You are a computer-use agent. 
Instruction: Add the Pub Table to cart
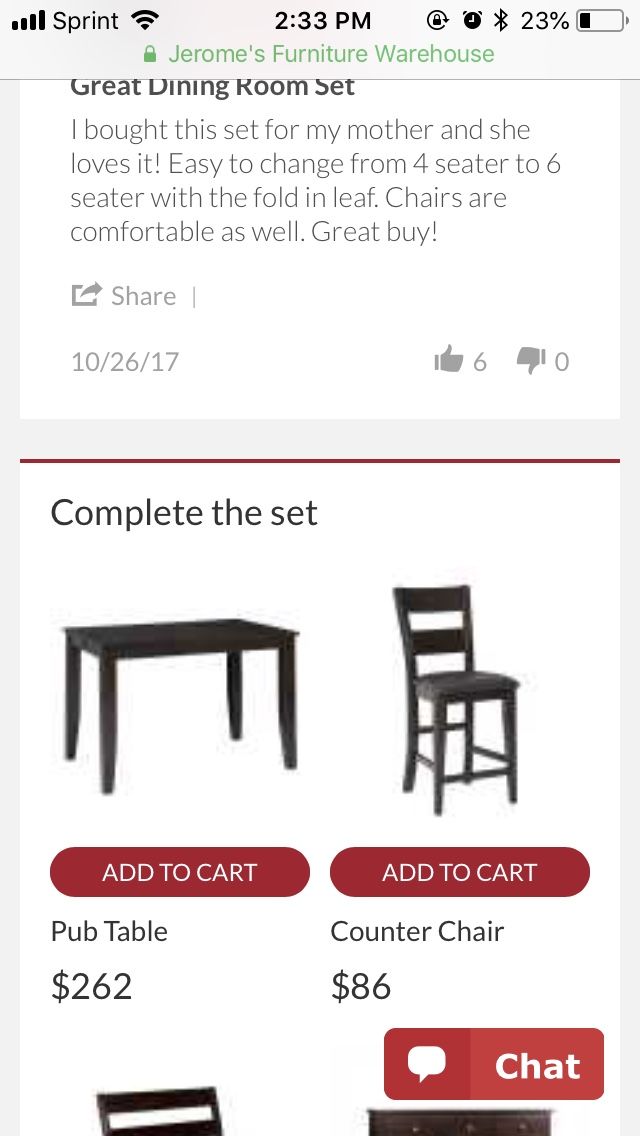pyautogui.click(x=180, y=872)
